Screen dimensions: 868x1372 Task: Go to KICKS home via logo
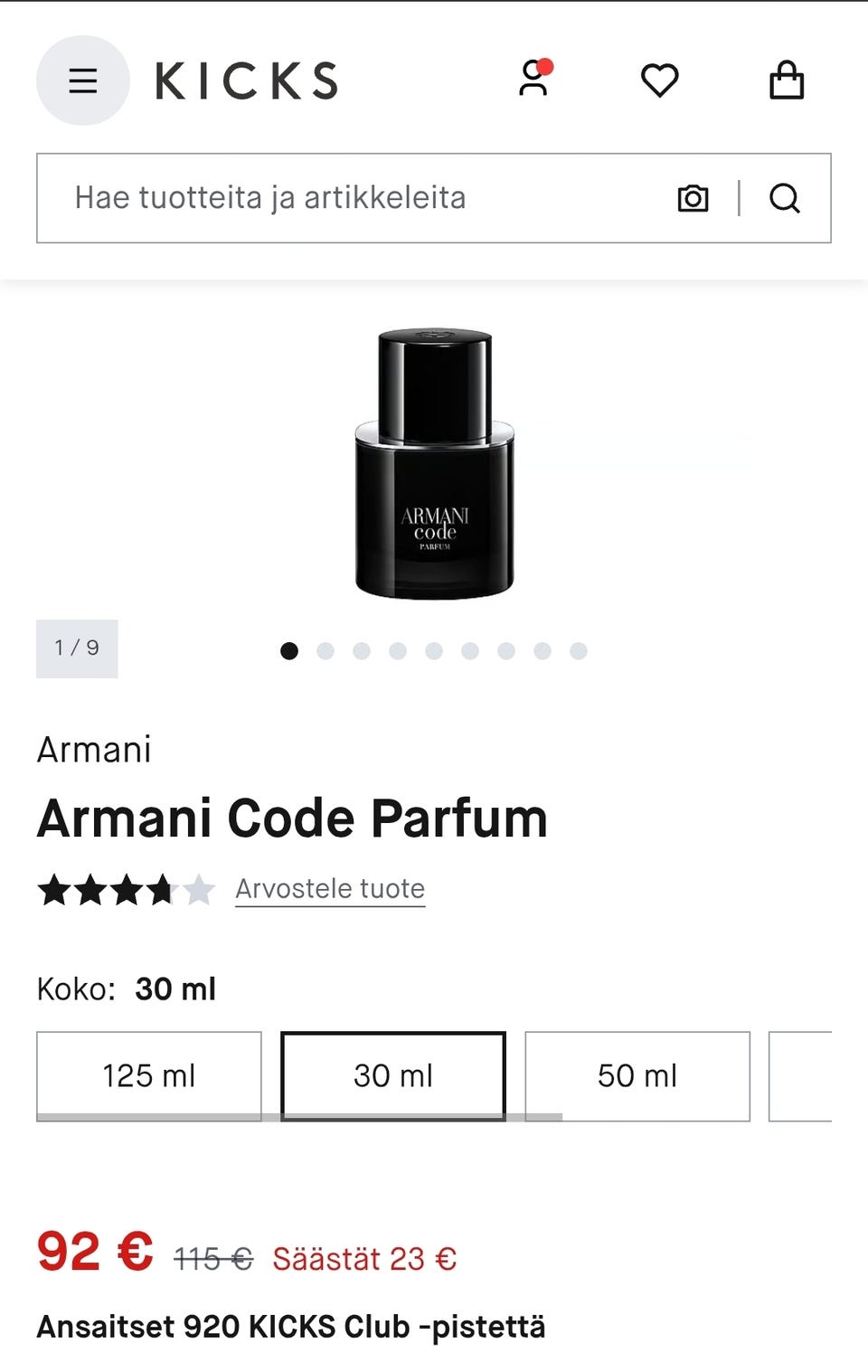coord(247,80)
